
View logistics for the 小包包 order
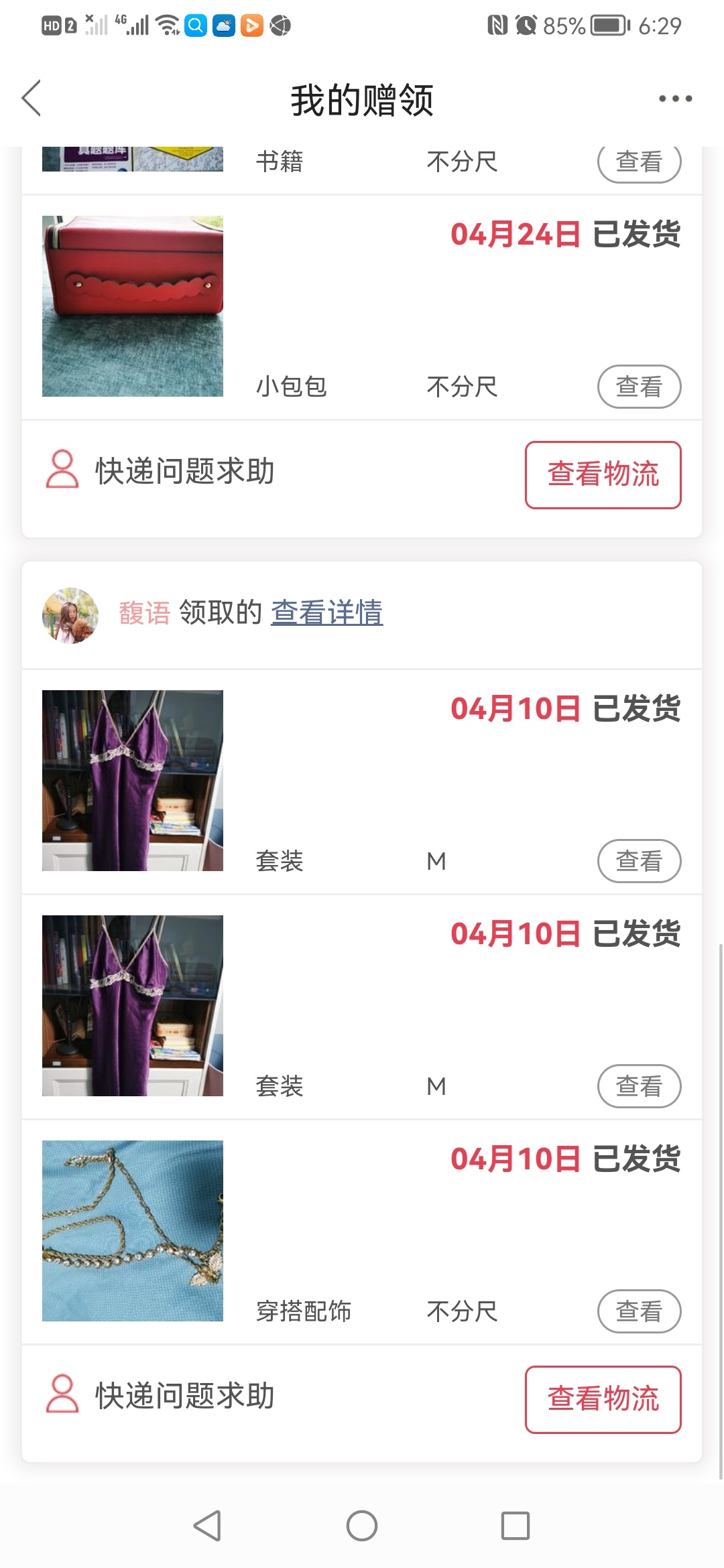pos(603,474)
